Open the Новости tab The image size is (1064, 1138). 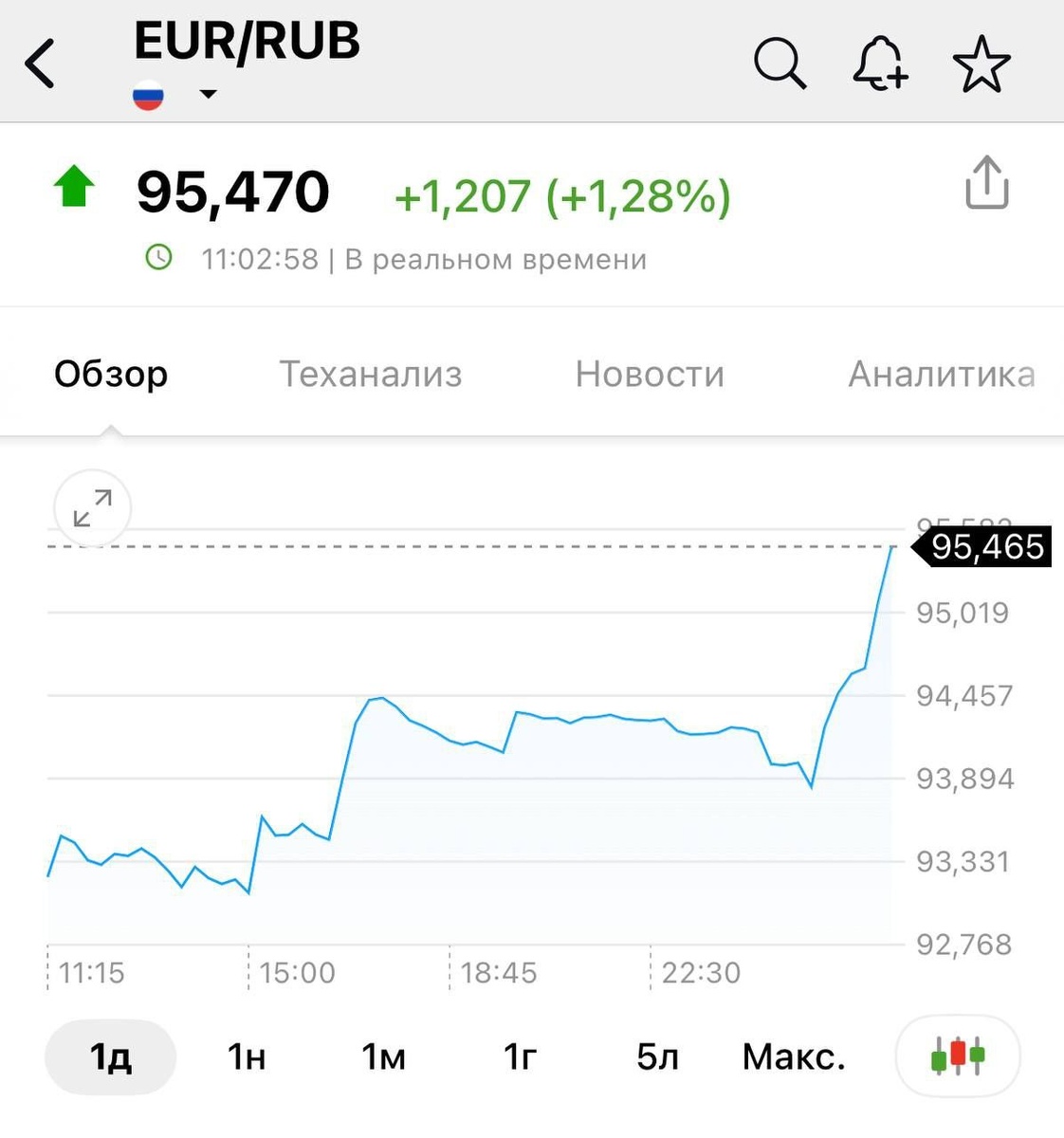point(650,374)
